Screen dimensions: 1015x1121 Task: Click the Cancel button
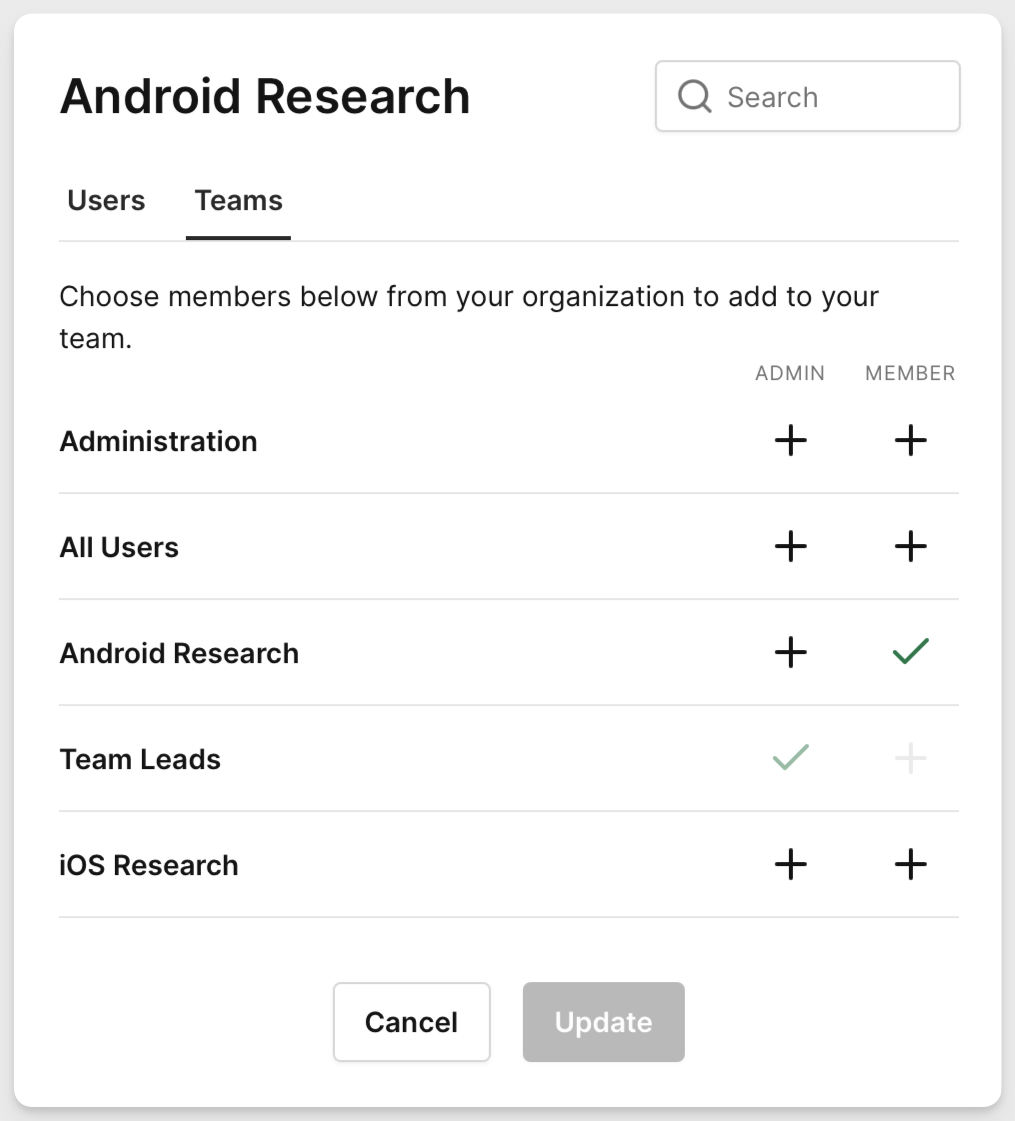click(x=411, y=1022)
